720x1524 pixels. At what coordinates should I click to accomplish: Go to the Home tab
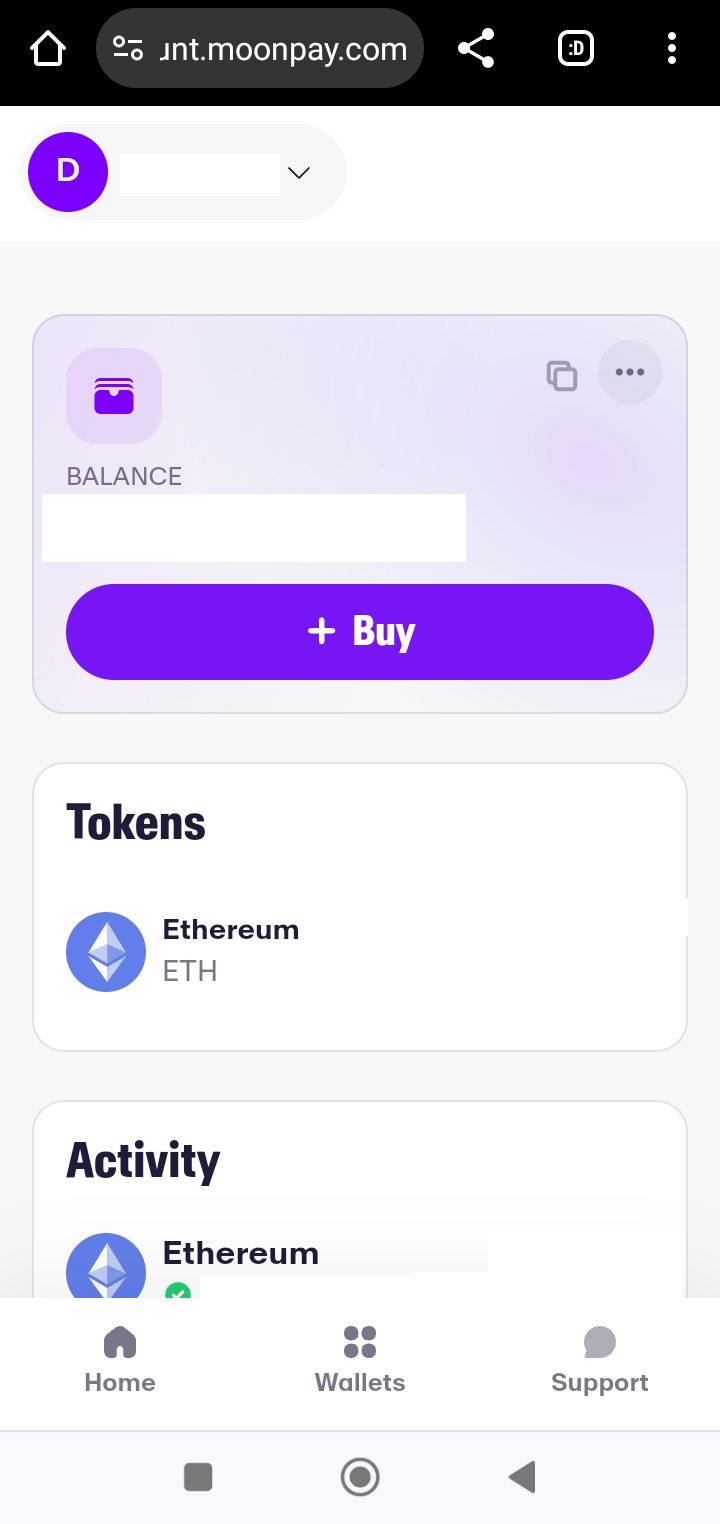pos(120,1360)
